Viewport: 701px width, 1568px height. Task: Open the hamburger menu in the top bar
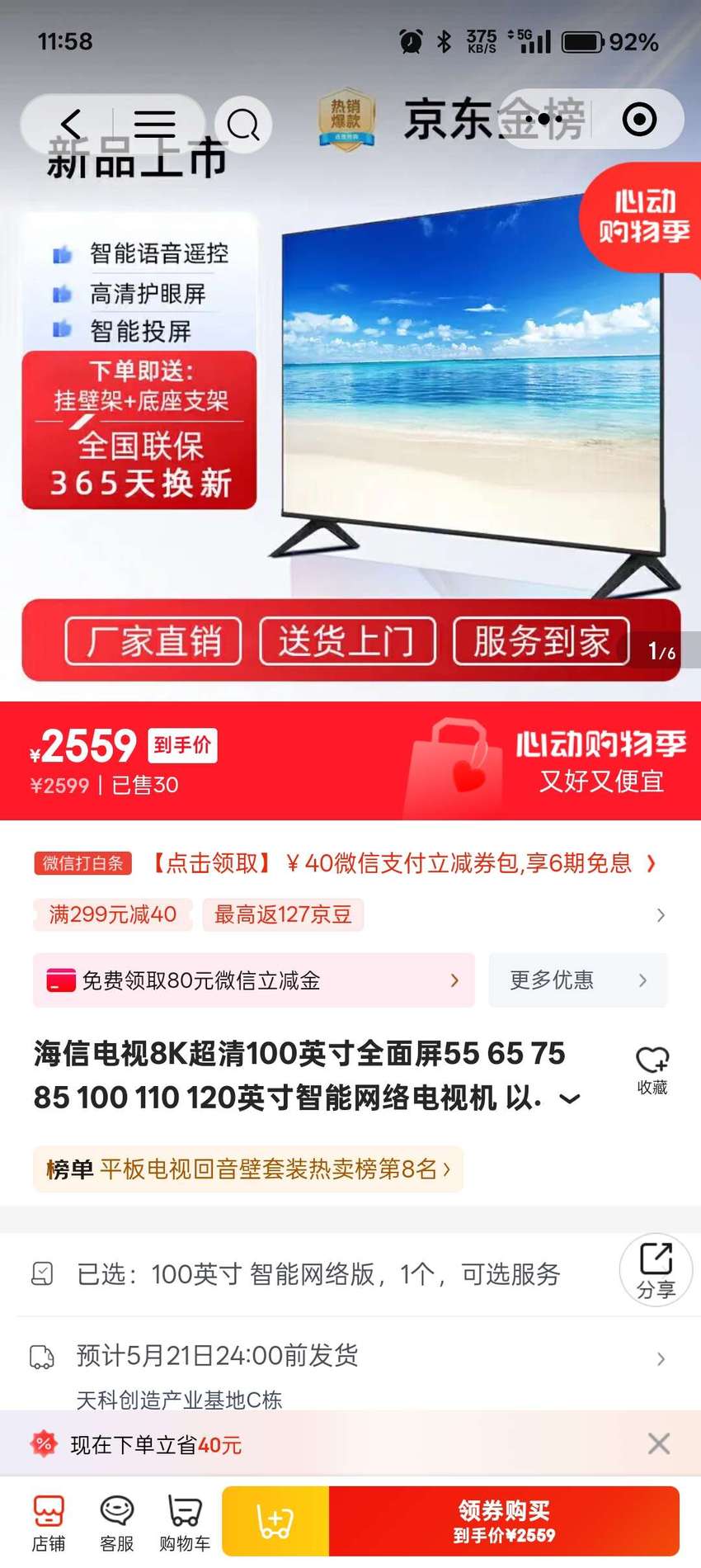[155, 125]
